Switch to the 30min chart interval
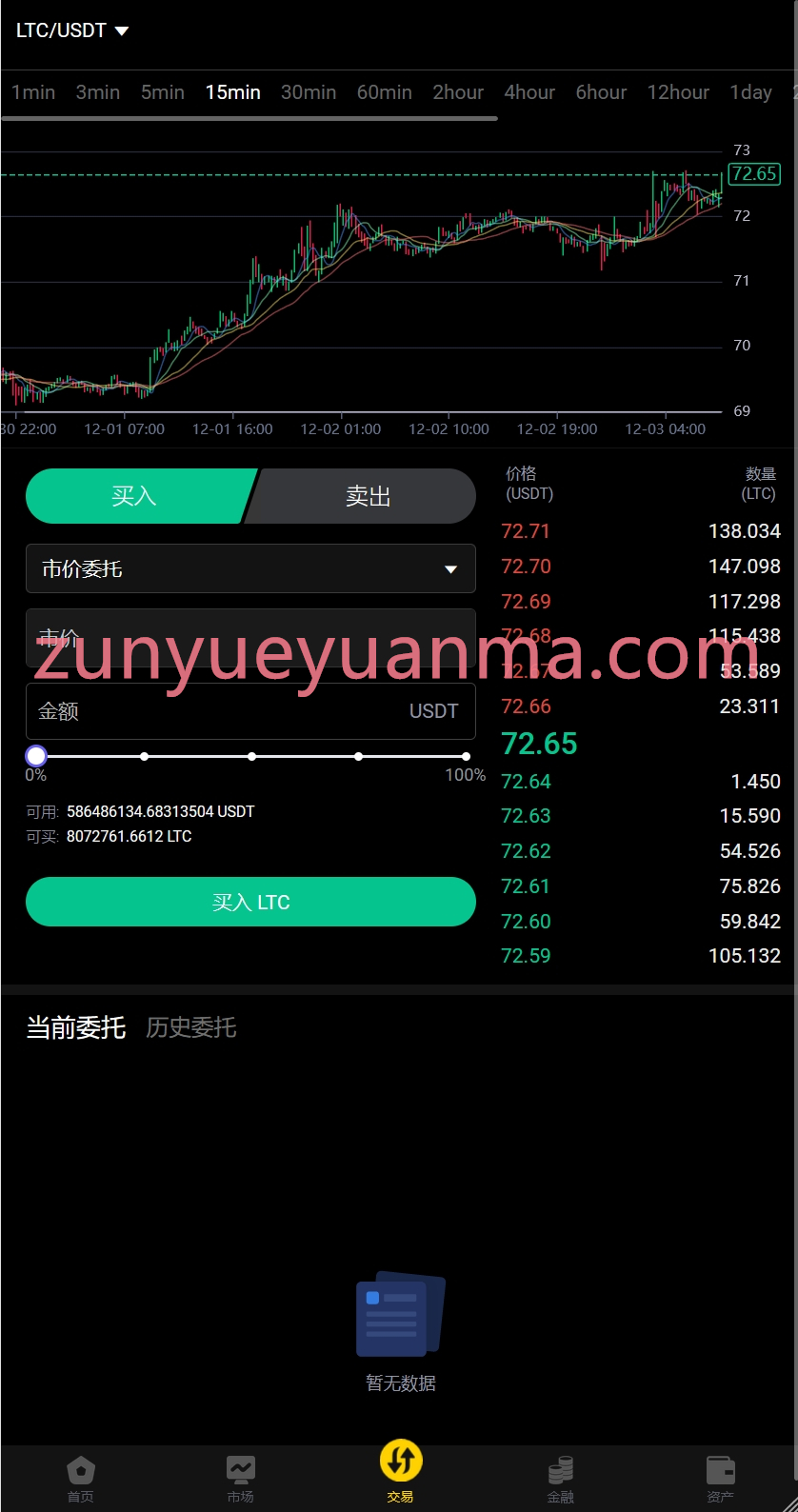The width and height of the screenshot is (798, 1512). coord(309,92)
